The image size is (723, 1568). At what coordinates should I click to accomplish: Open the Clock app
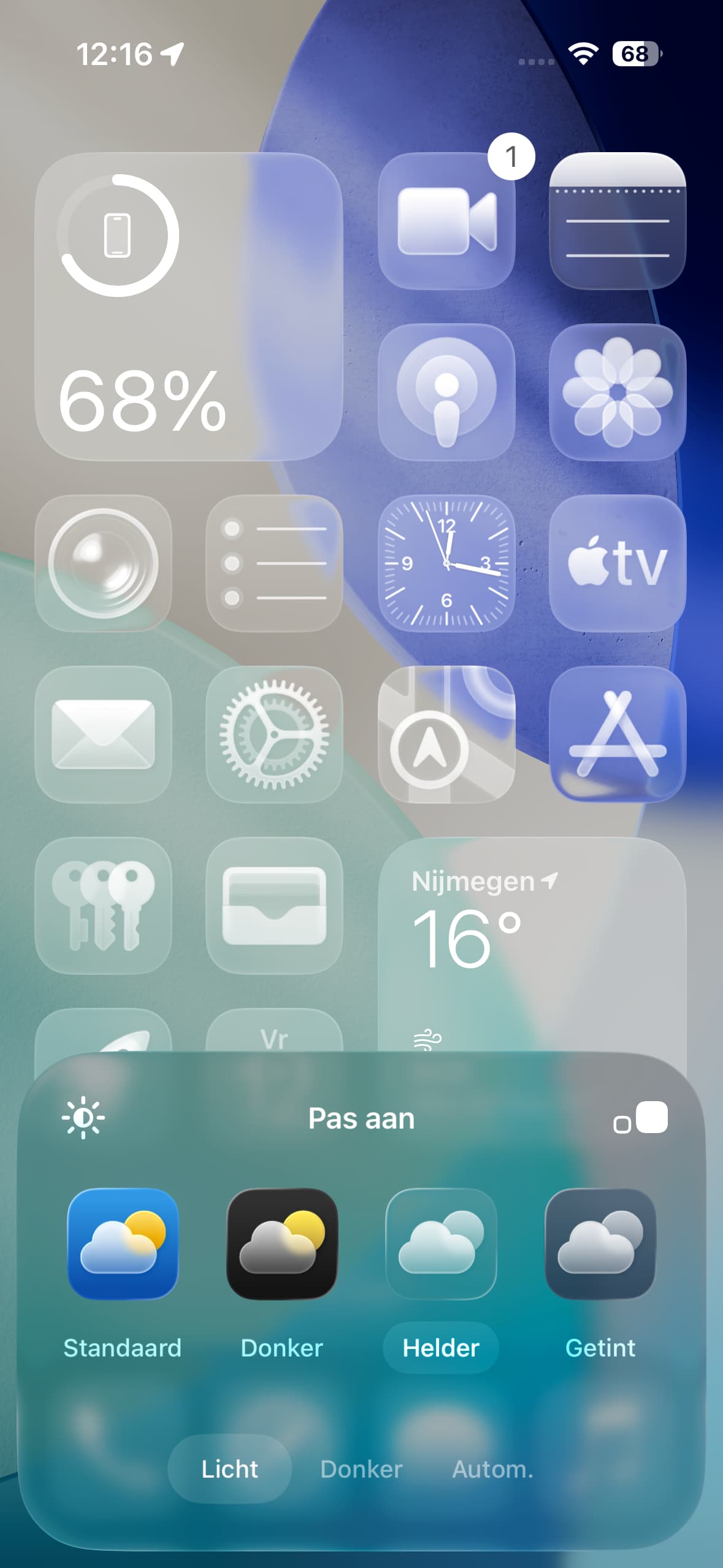pos(446,563)
